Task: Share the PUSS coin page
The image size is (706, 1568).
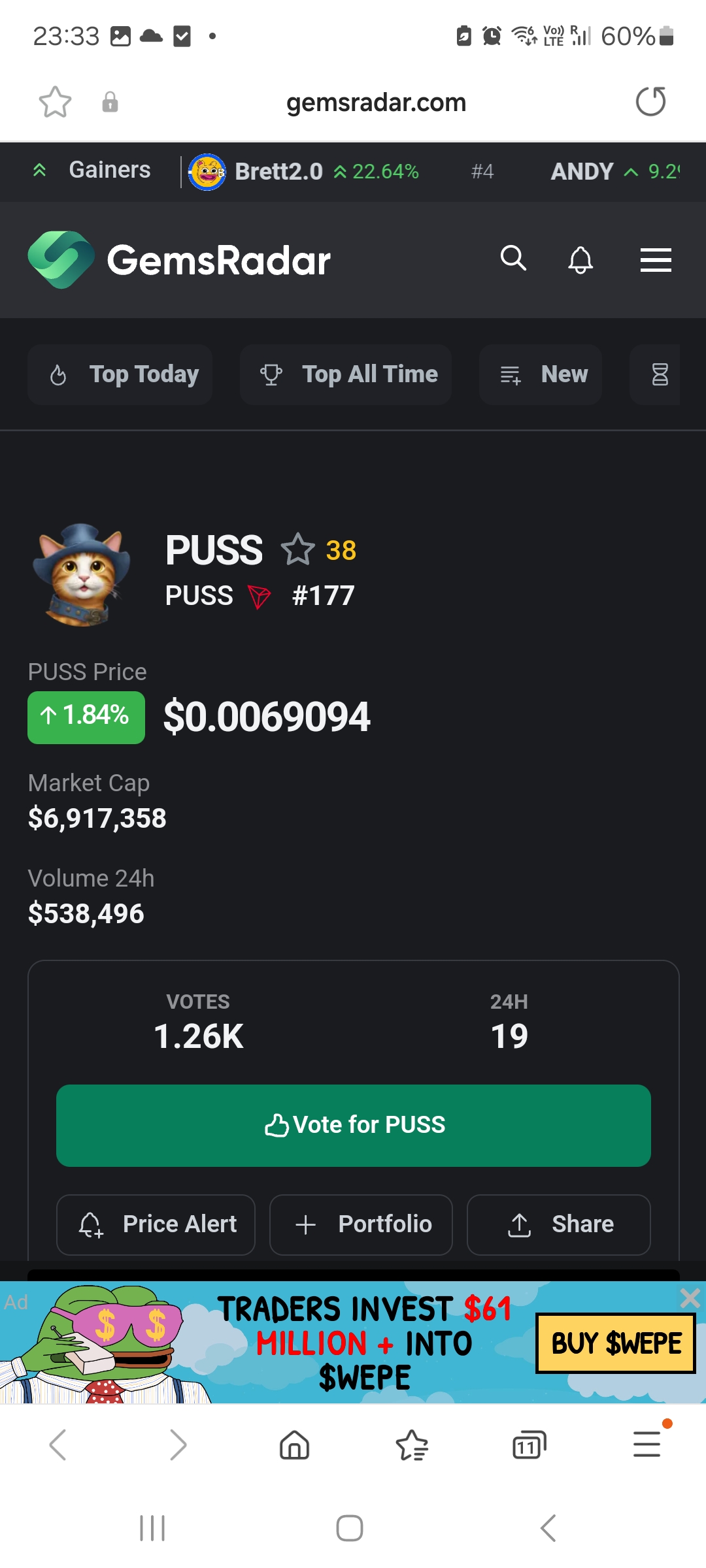Action: 559,1224
